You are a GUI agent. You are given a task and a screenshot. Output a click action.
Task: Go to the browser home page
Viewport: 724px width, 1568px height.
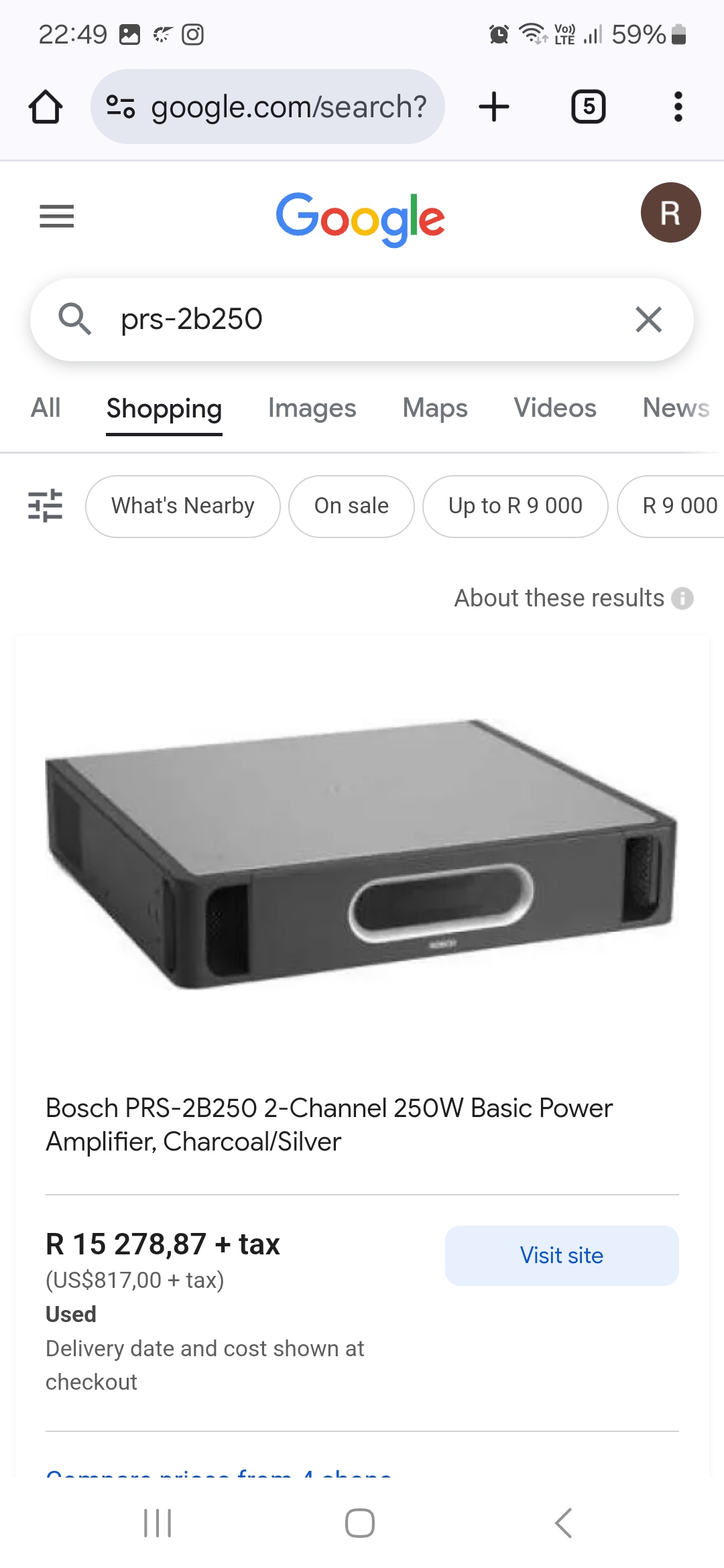point(46,107)
